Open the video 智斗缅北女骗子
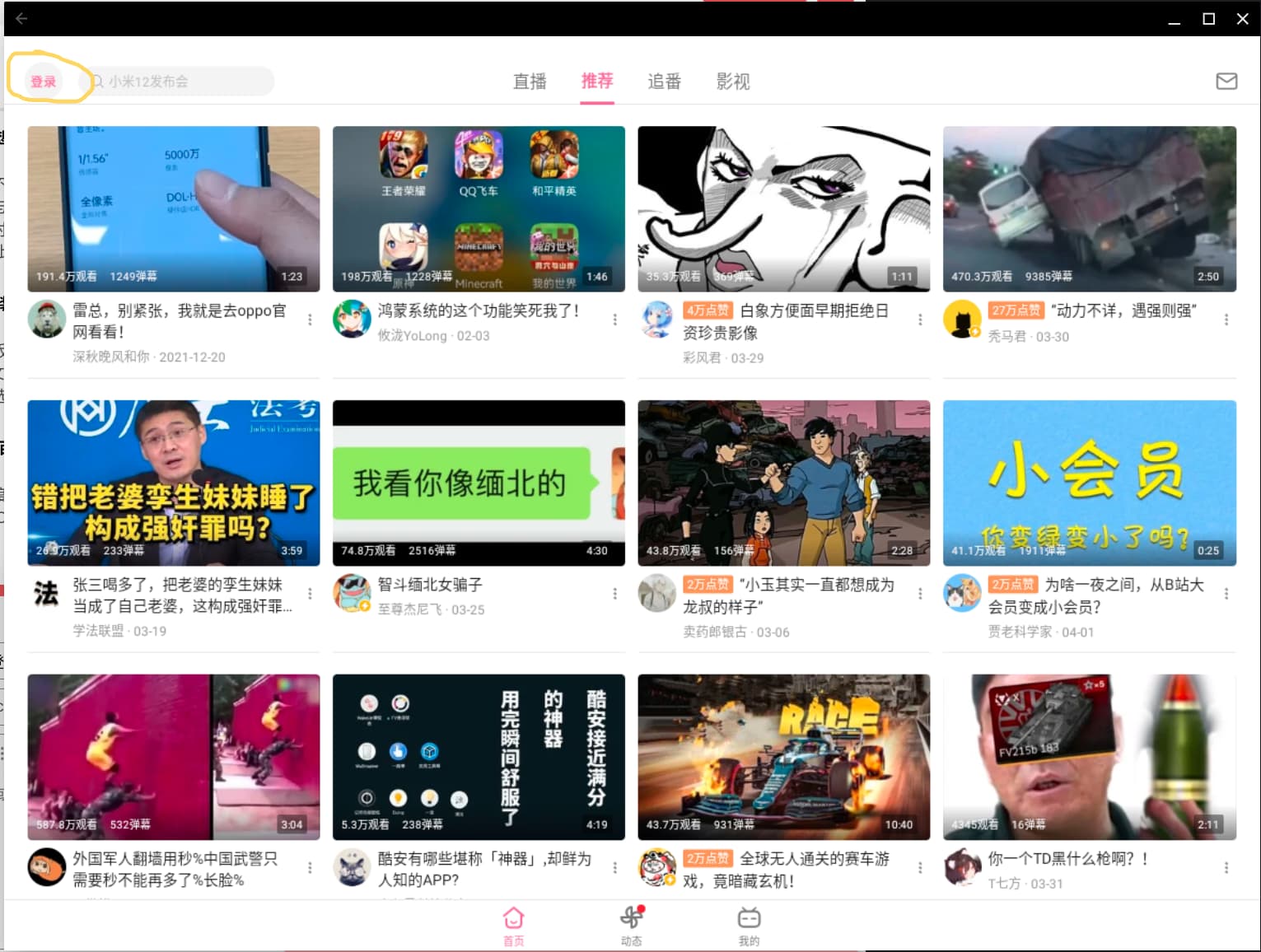This screenshot has height=952, width=1261. point(479,483)
